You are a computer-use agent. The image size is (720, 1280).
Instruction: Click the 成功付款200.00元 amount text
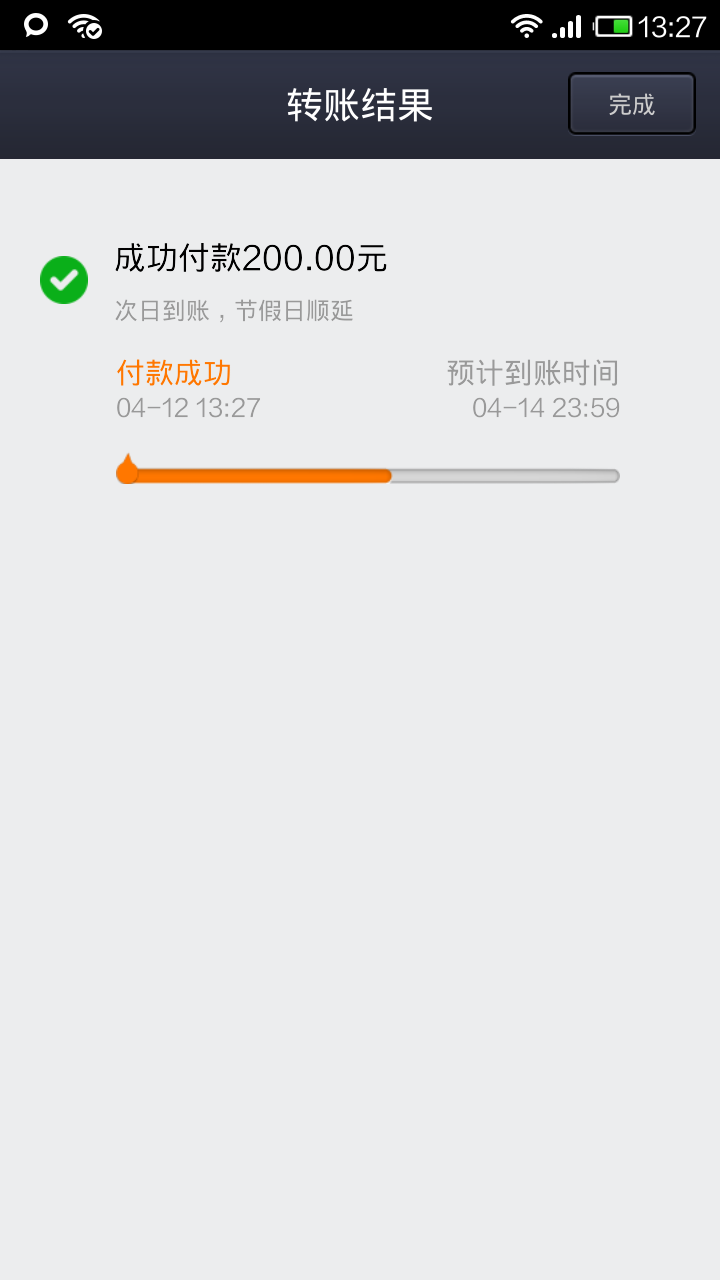click(x=253, y=258)
